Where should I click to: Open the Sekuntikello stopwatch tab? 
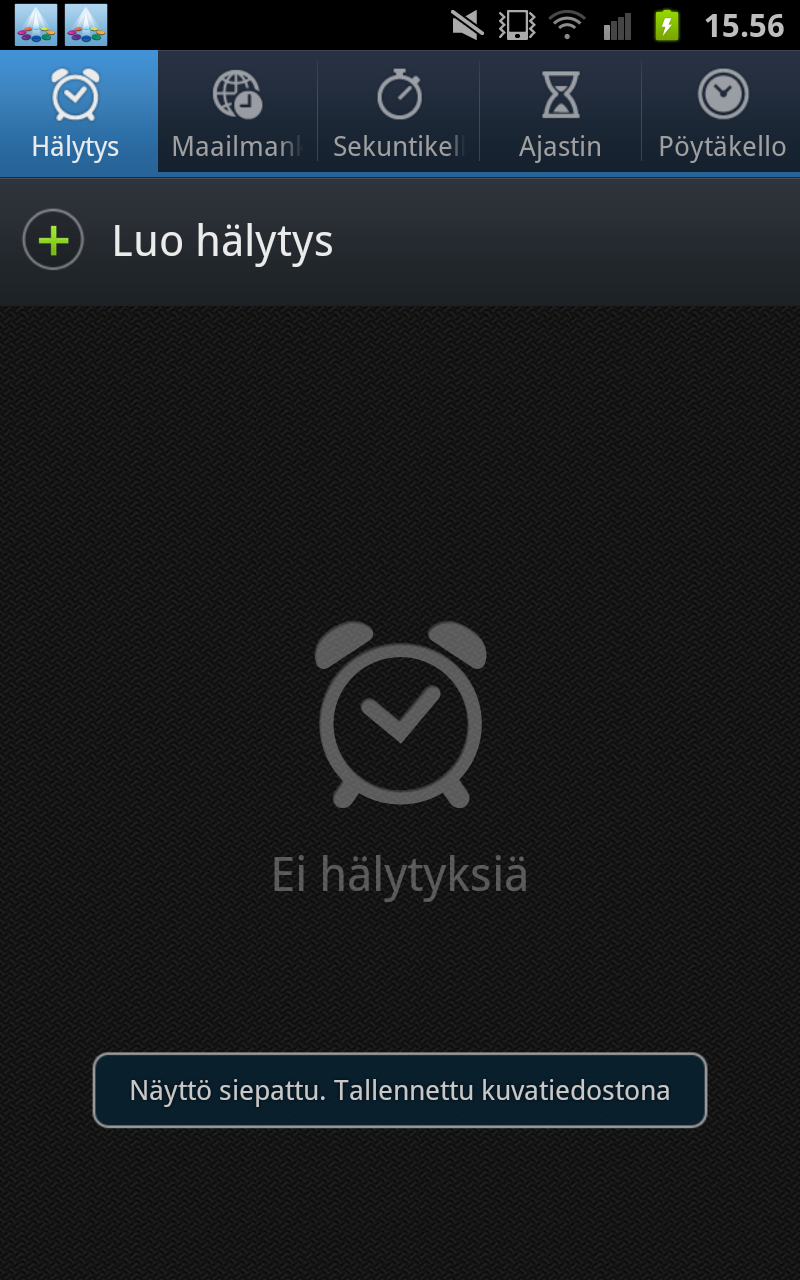pyautogui.click(x=399, y=111)
